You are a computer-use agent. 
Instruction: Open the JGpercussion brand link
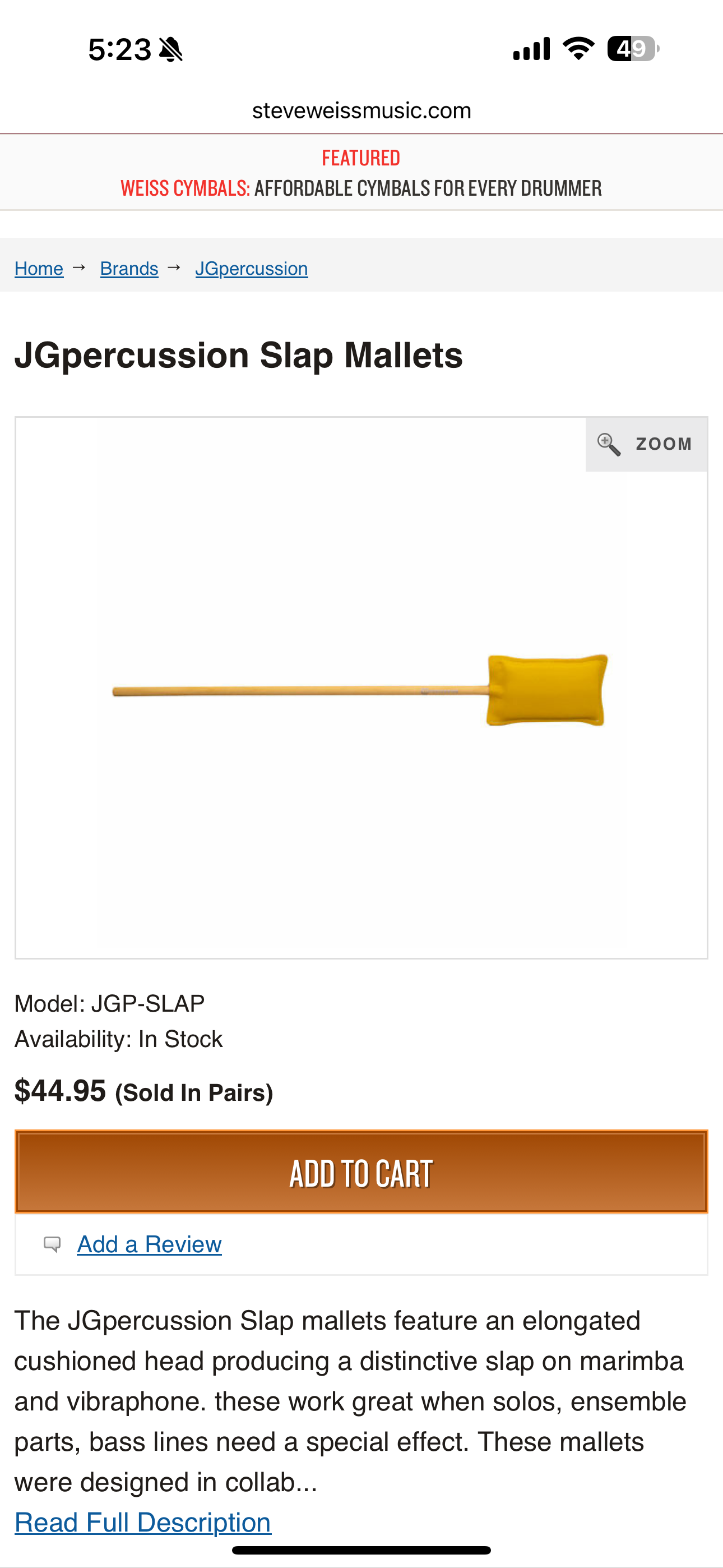(251, 269)
